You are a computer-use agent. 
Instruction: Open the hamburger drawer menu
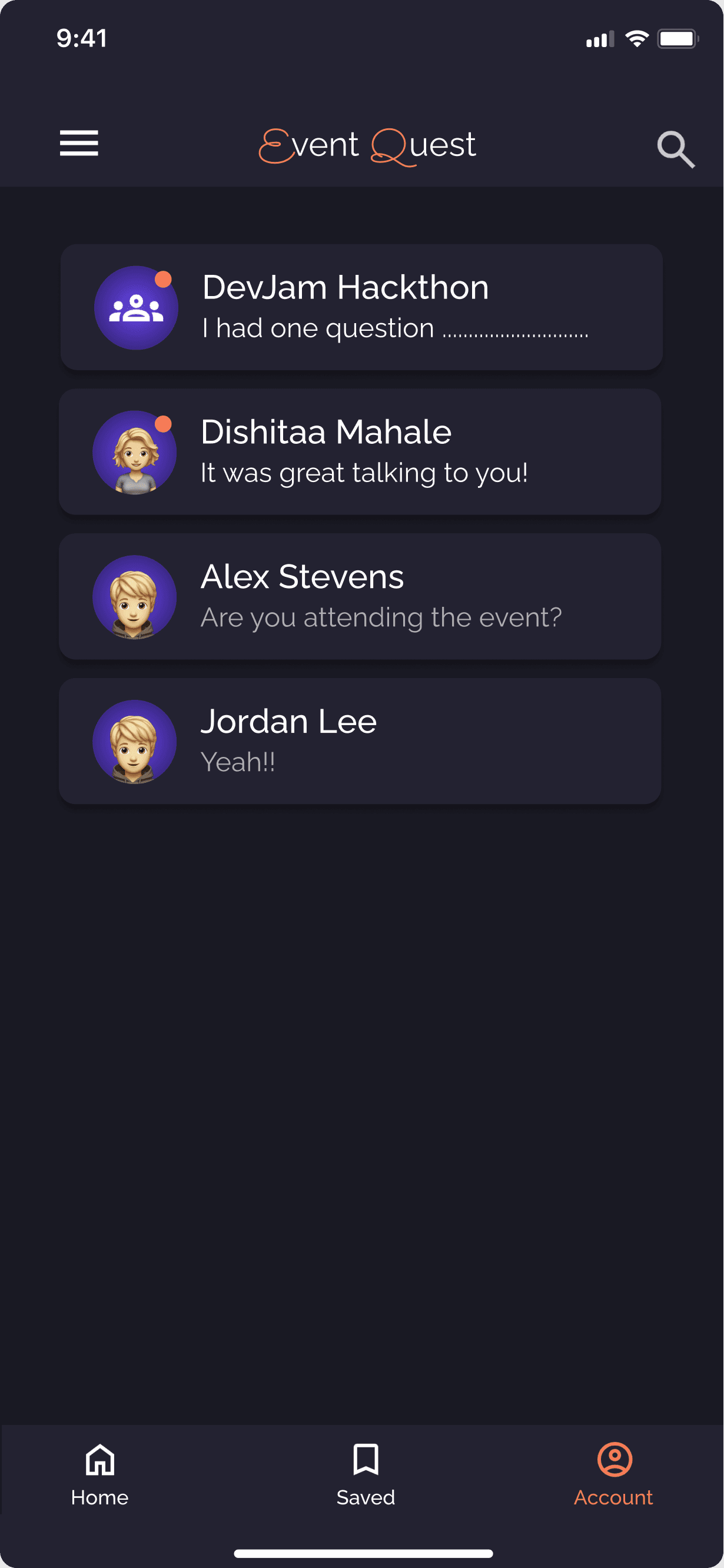click(78, 143)
